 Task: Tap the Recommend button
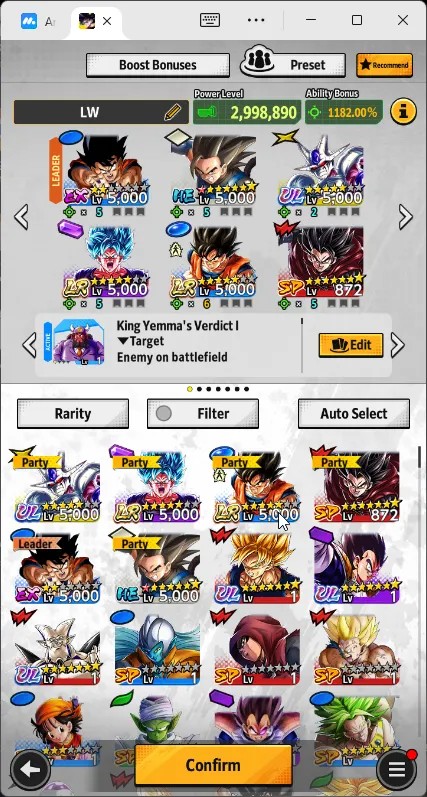coord(384,65)
